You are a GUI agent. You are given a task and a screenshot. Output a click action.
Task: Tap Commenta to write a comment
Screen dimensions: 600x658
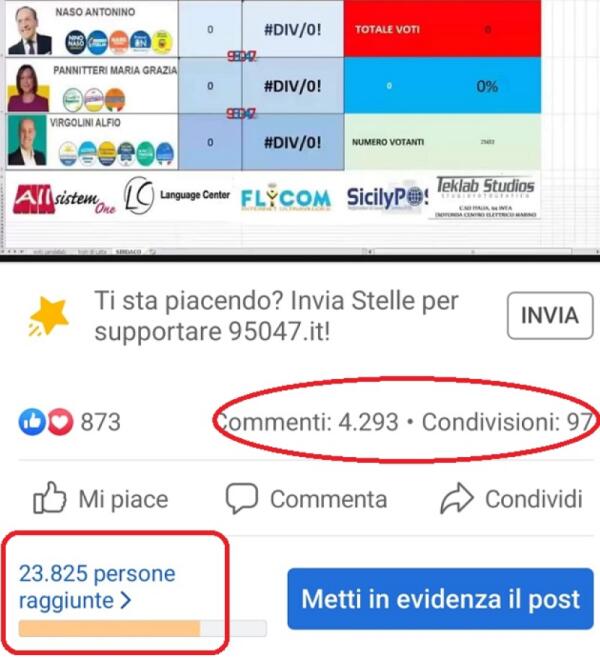click(x=306, y=498)
